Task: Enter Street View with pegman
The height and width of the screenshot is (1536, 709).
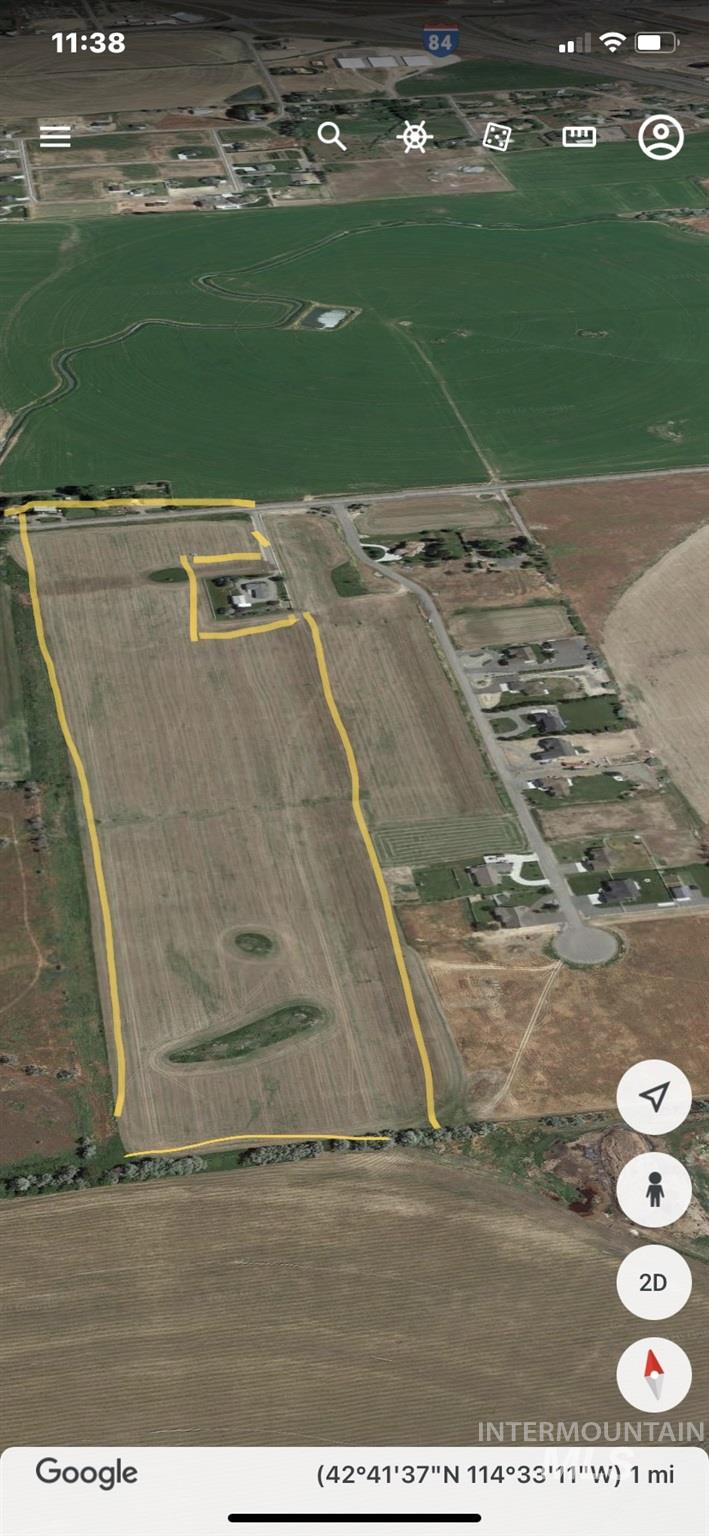Action: (653, 1189)
